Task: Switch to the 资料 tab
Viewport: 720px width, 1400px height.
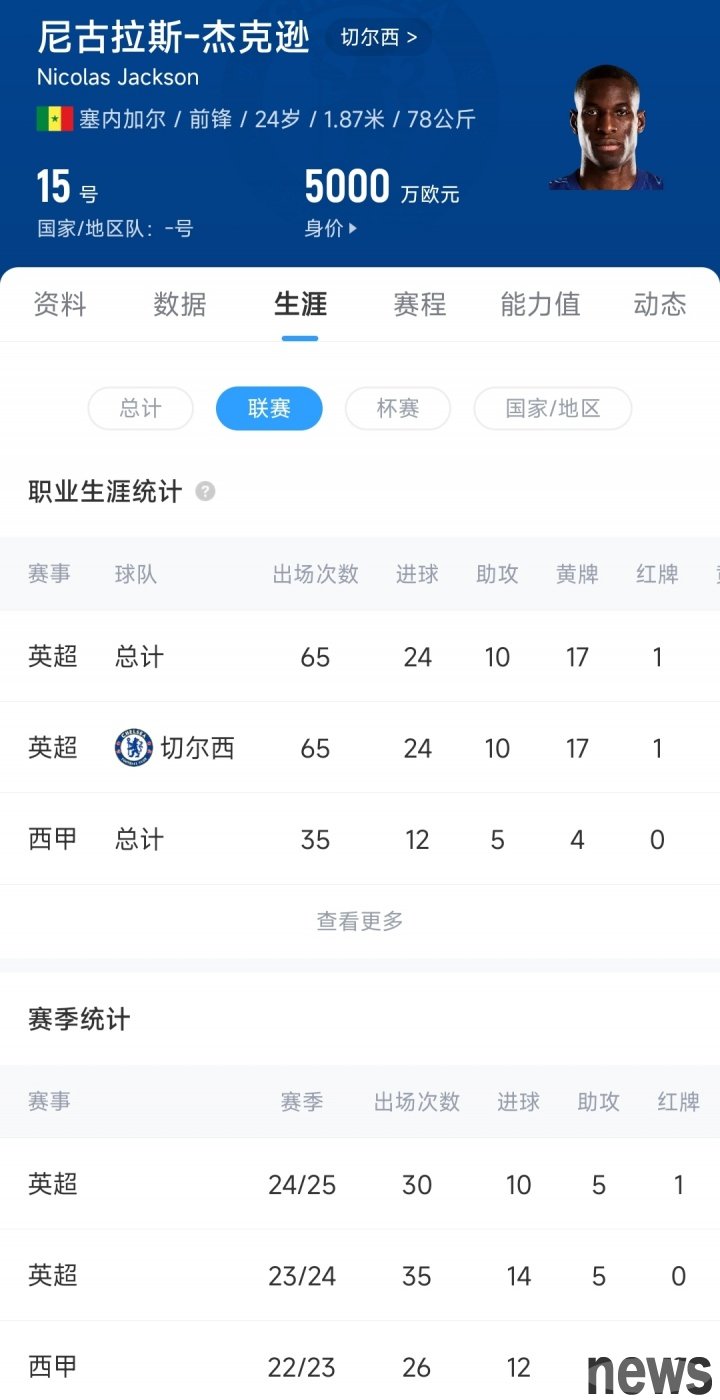Action: (x=60, y=304)
